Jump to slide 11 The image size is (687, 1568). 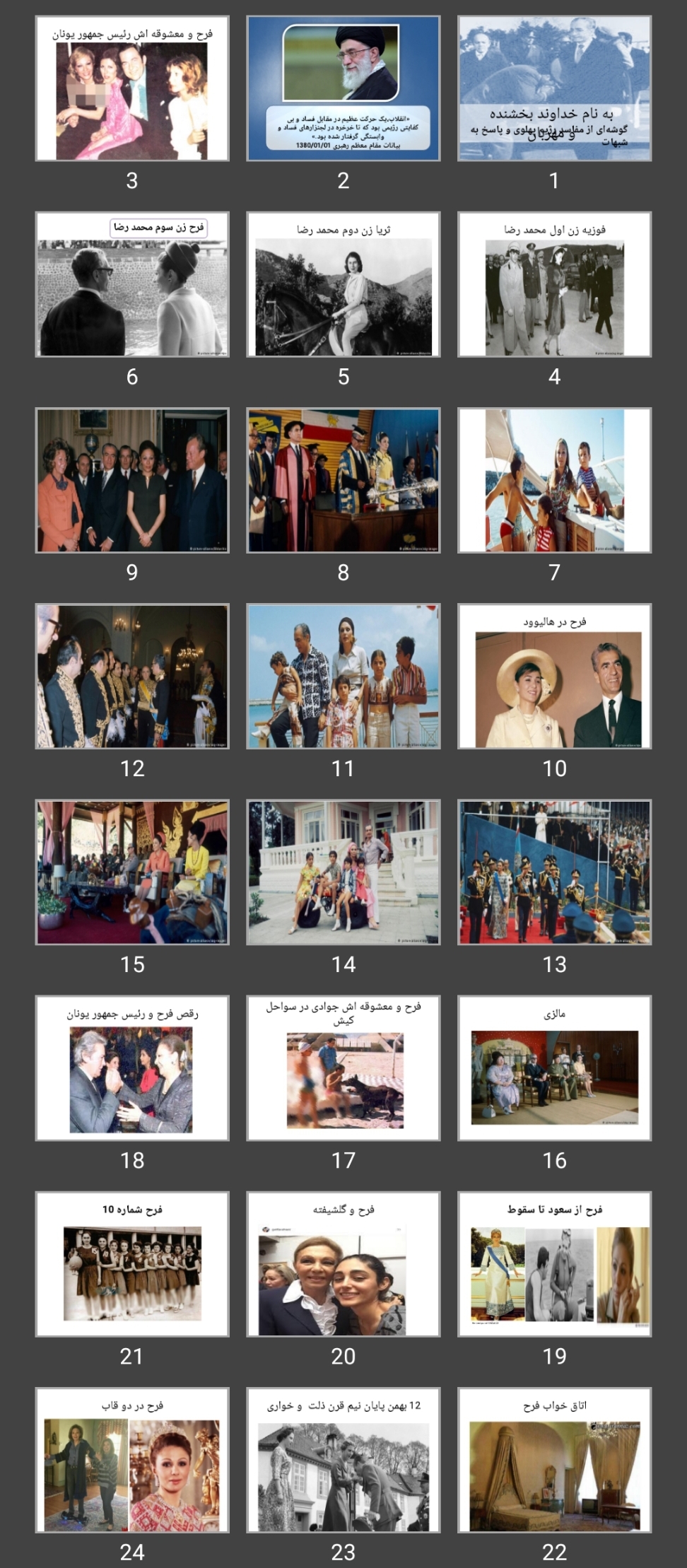pyautogui.click(x=343, y=676)
